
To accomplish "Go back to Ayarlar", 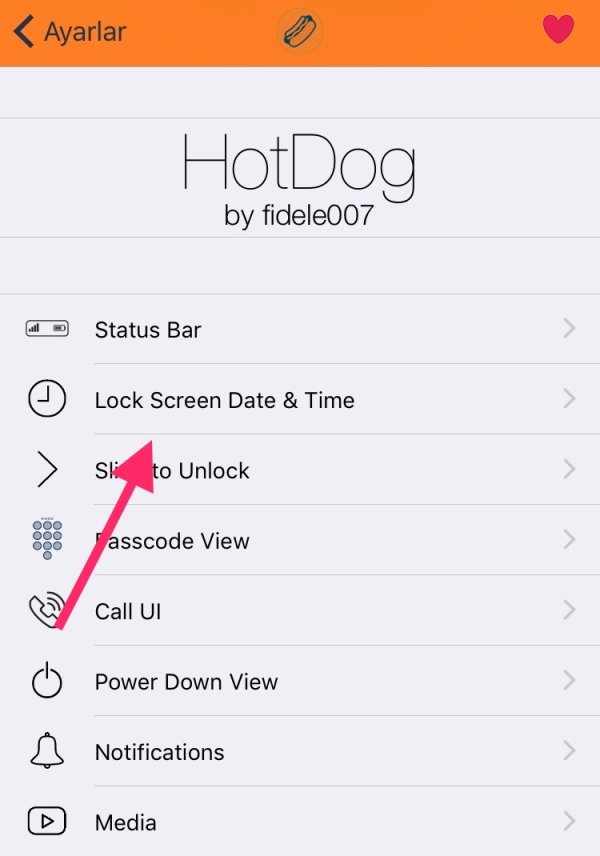I will click(70, 33).
